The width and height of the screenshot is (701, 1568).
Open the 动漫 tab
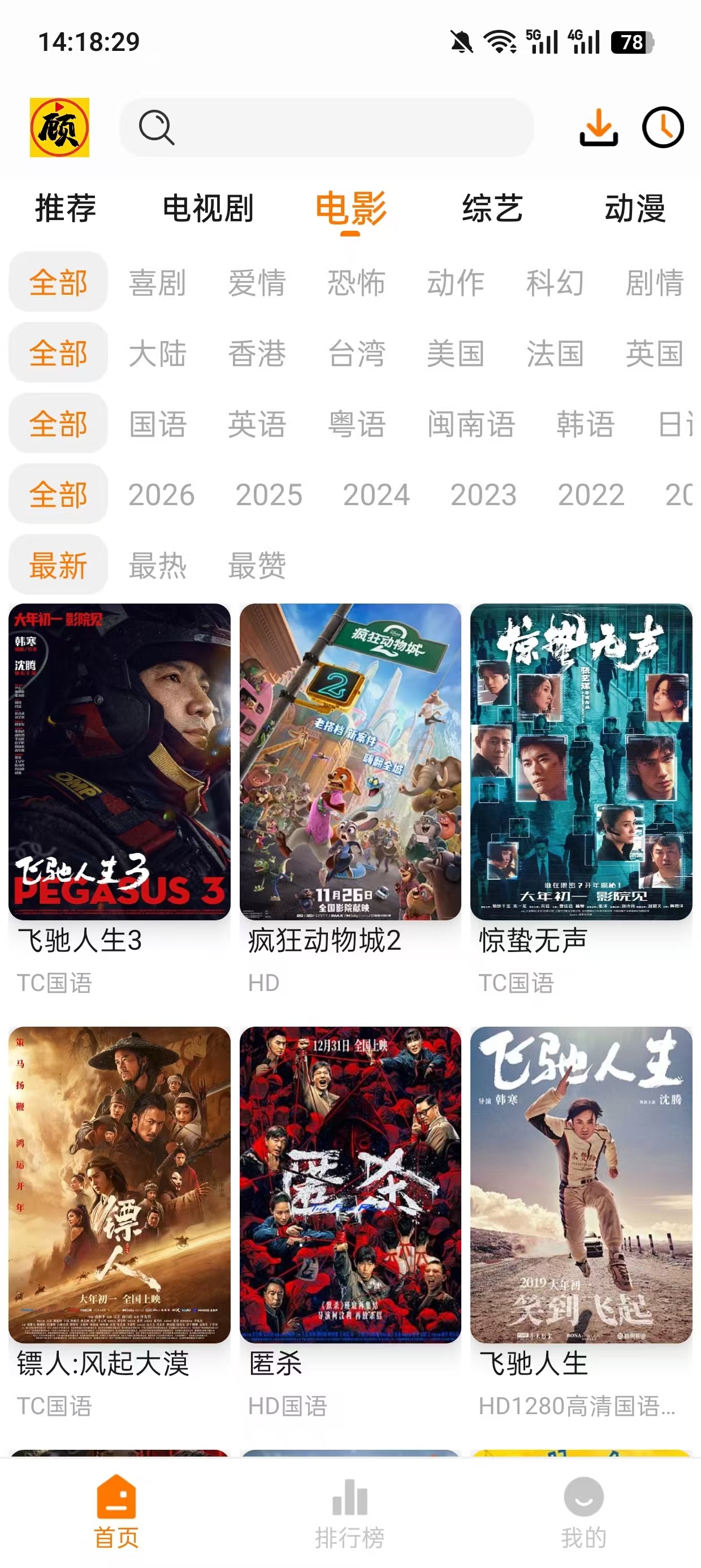point(638,210)
